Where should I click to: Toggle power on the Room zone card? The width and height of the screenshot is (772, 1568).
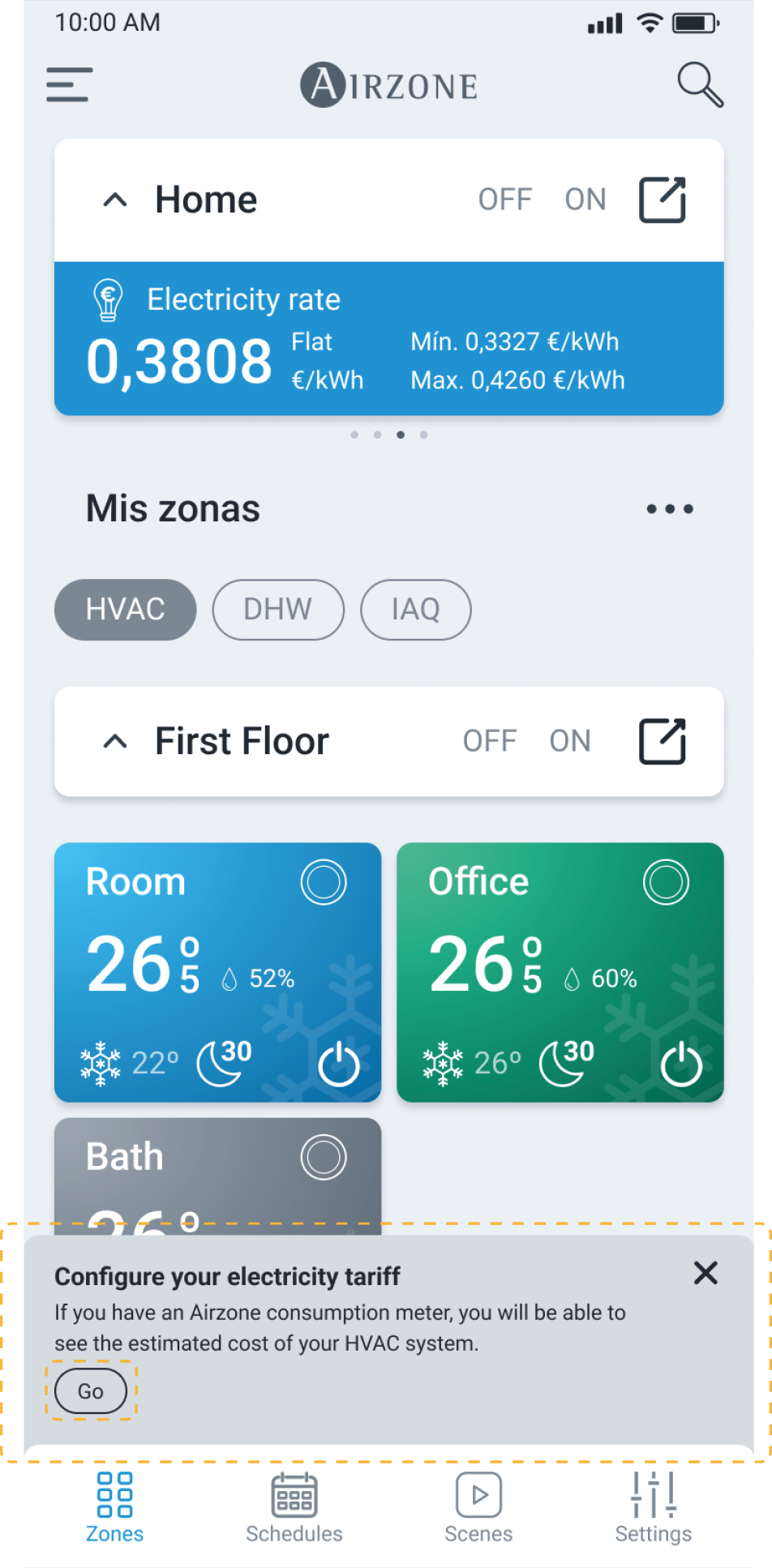click(339, 1064)
